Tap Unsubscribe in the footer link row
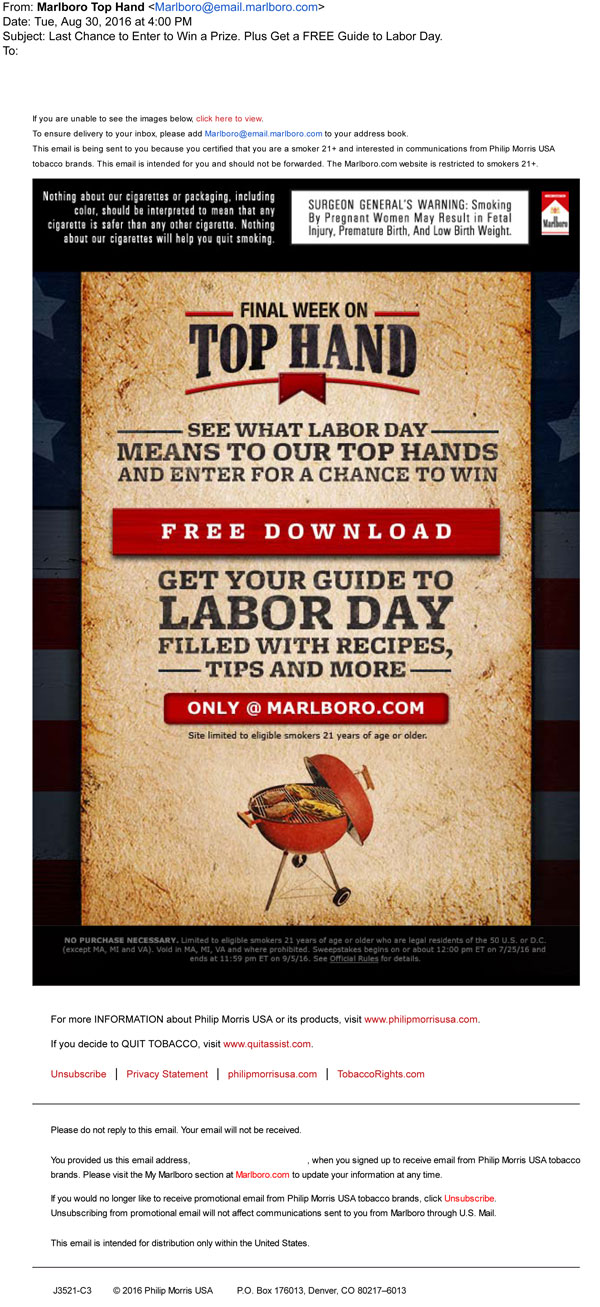600x1307 pixels. (x=78, y=1074)
